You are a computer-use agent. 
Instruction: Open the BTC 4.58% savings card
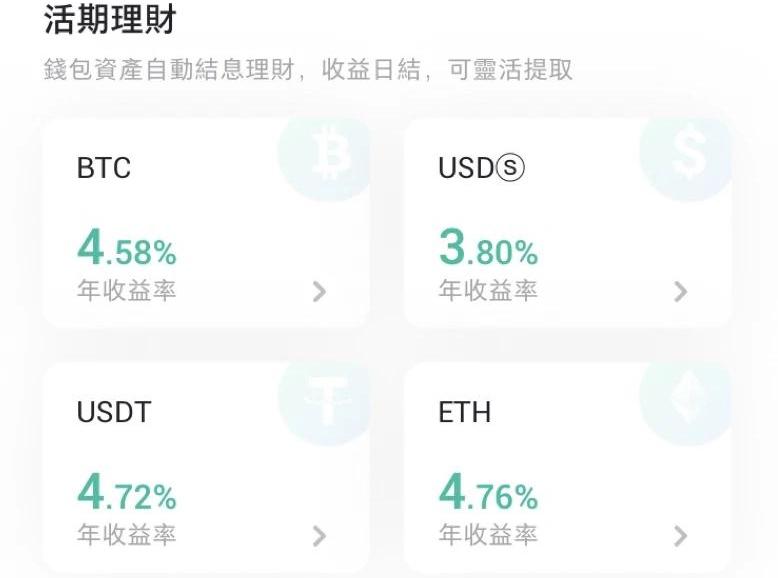point(205,224)
